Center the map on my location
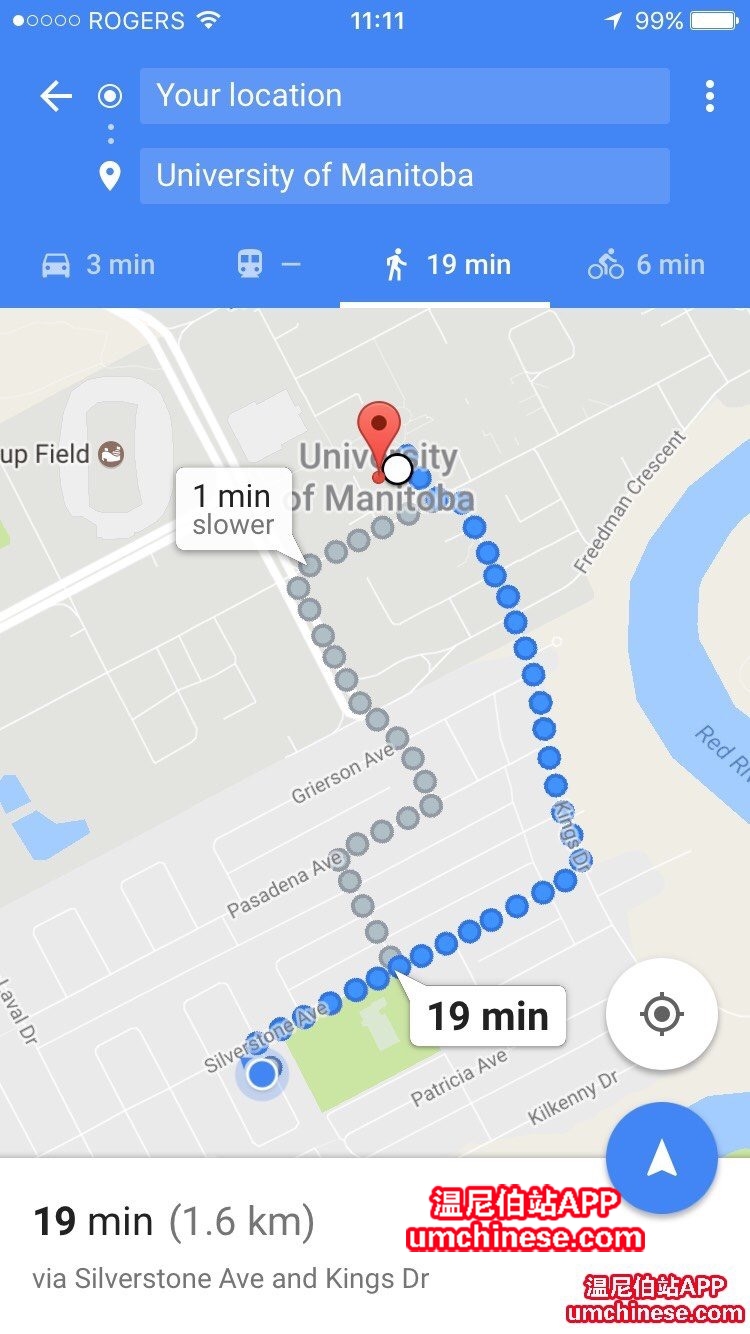 661,1015
